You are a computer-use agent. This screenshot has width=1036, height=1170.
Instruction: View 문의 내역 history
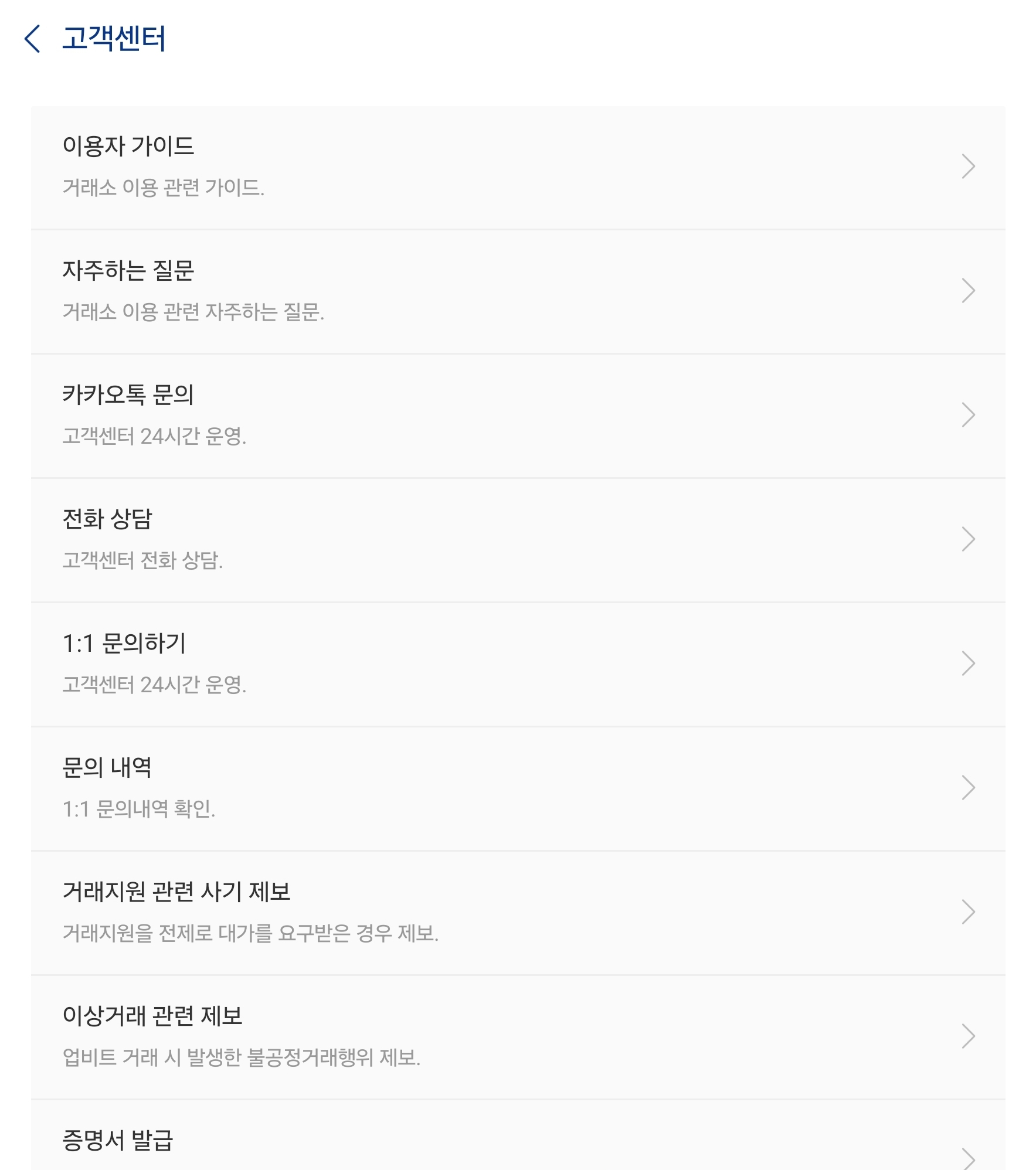518,788
